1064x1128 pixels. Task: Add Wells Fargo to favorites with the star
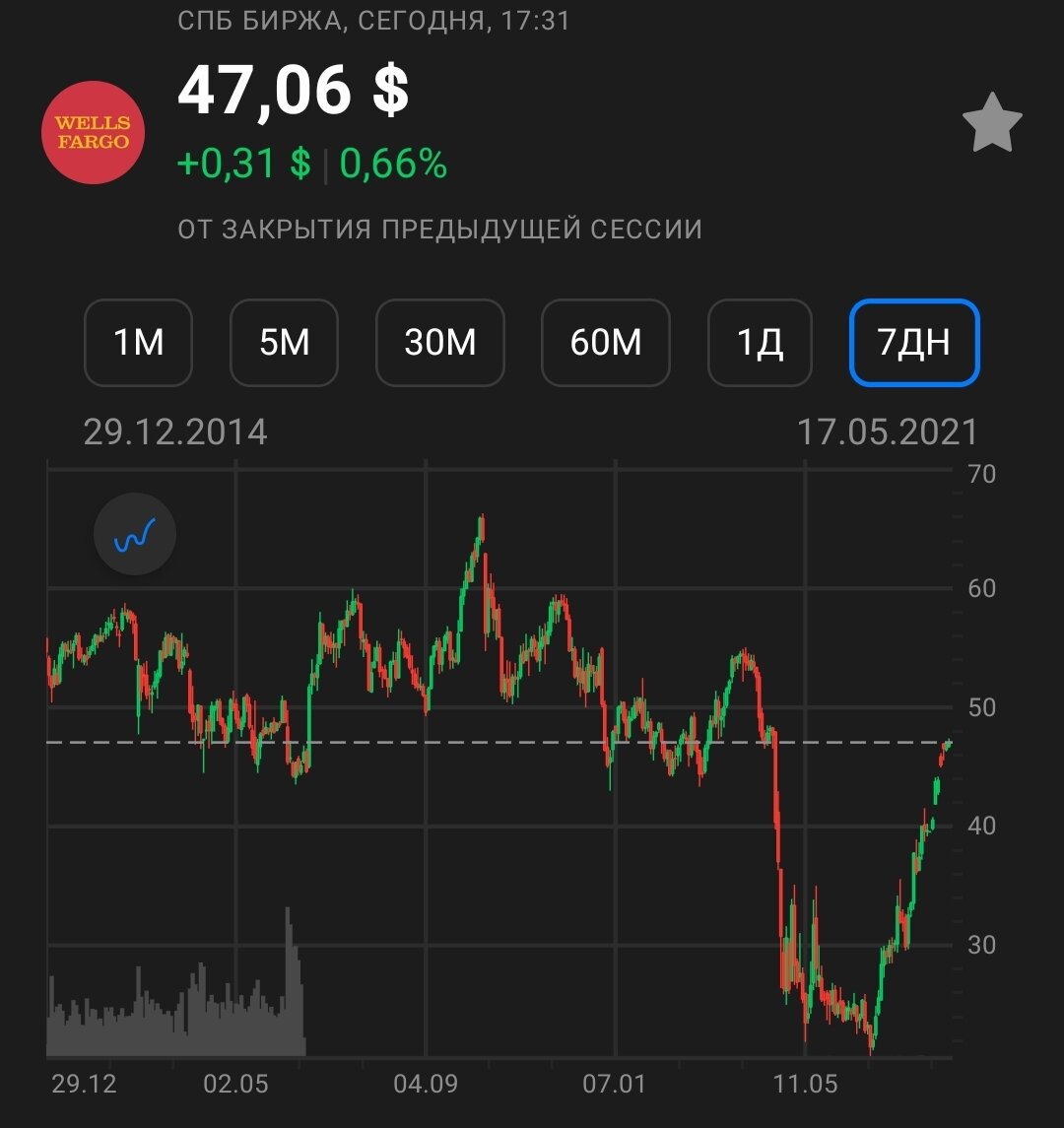[991, 123]
